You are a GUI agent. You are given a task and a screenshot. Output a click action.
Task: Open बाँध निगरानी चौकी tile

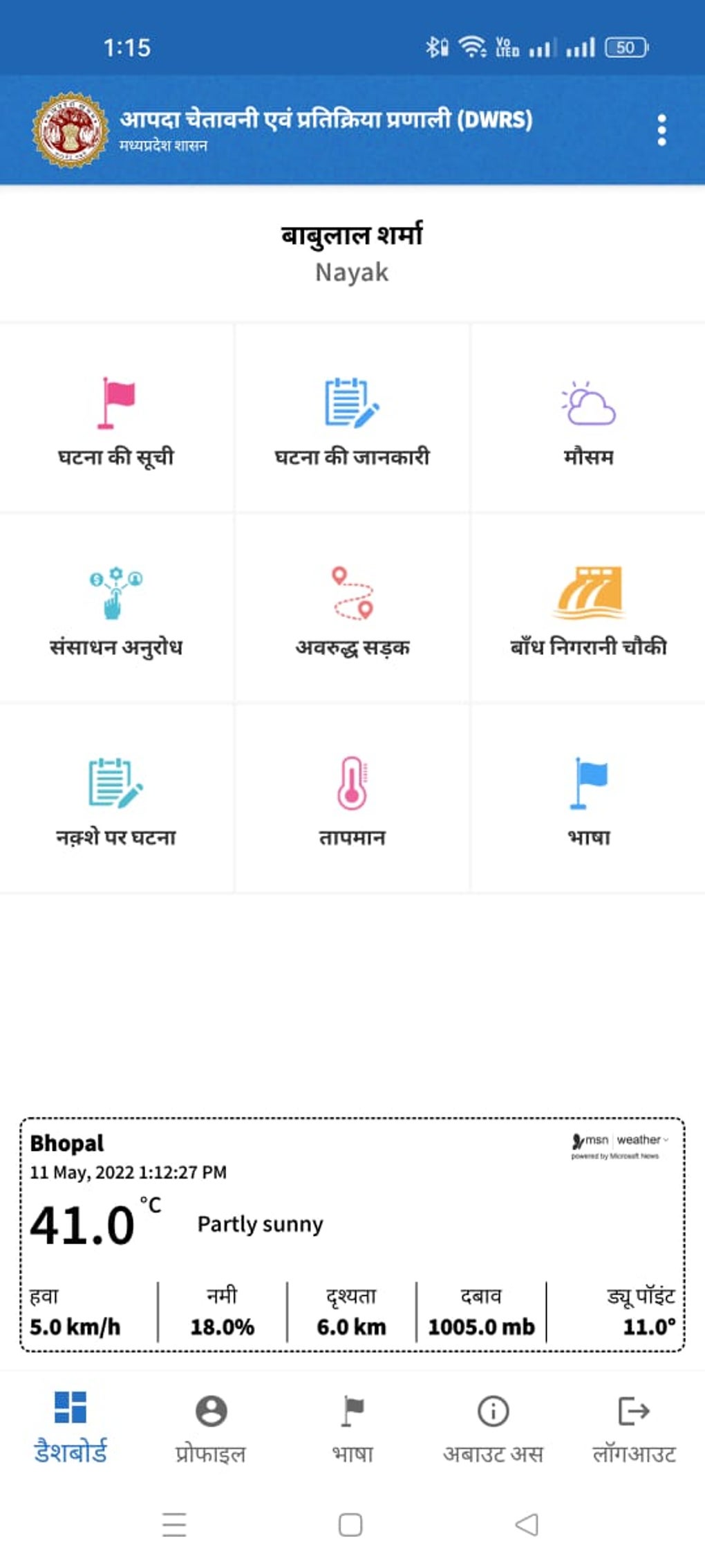coord(588,610)
